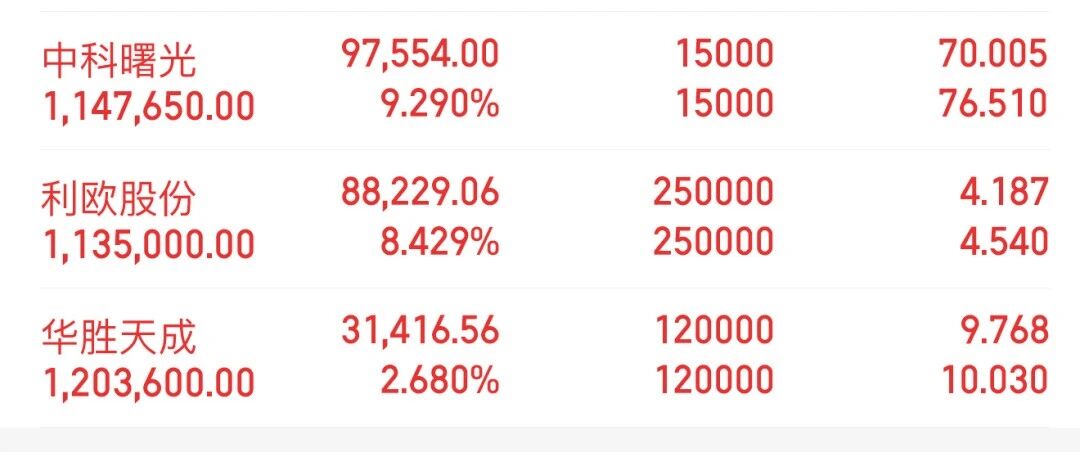View details for the 华胜天成 holding
Image resolution: width=1080 pixels, height=459 pixels.
[x=544, y=358]
